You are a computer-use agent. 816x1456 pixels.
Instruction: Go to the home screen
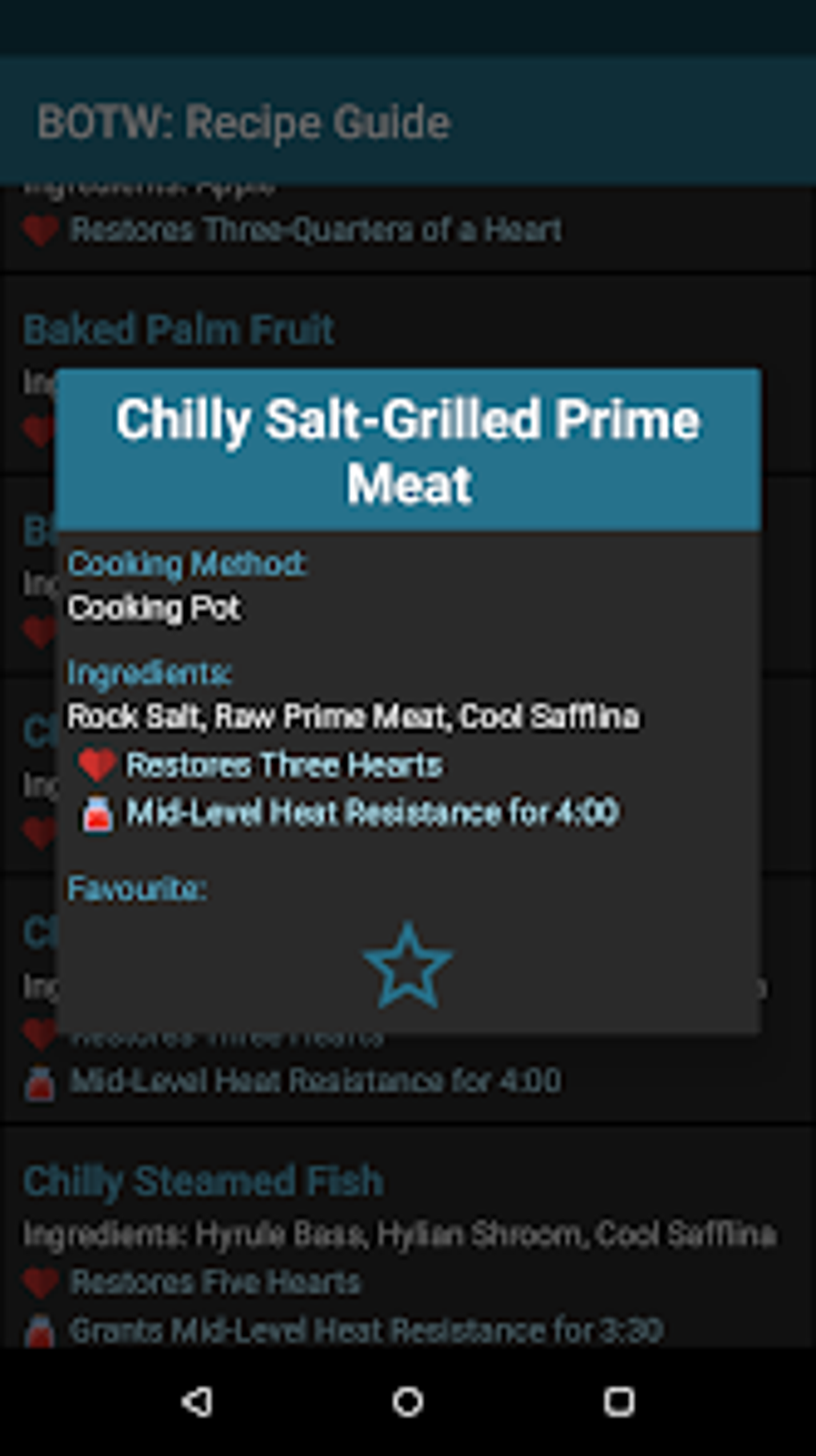click(408, 1402)
